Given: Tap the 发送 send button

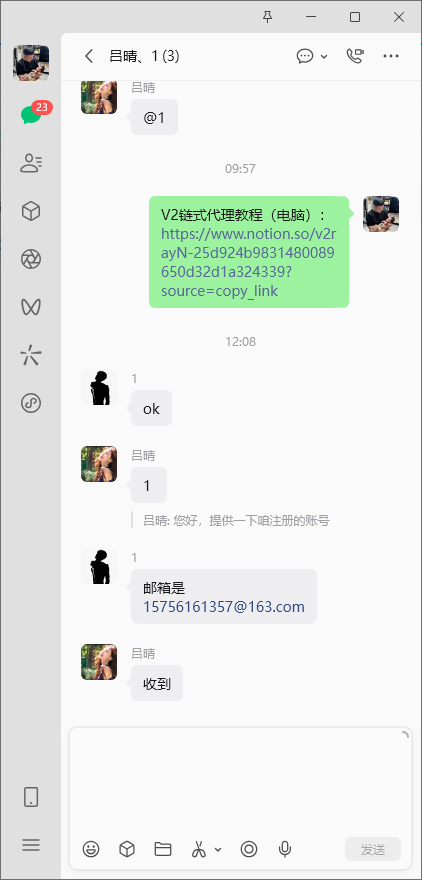Looking at the screenshot, I should (x=373, y=849).
